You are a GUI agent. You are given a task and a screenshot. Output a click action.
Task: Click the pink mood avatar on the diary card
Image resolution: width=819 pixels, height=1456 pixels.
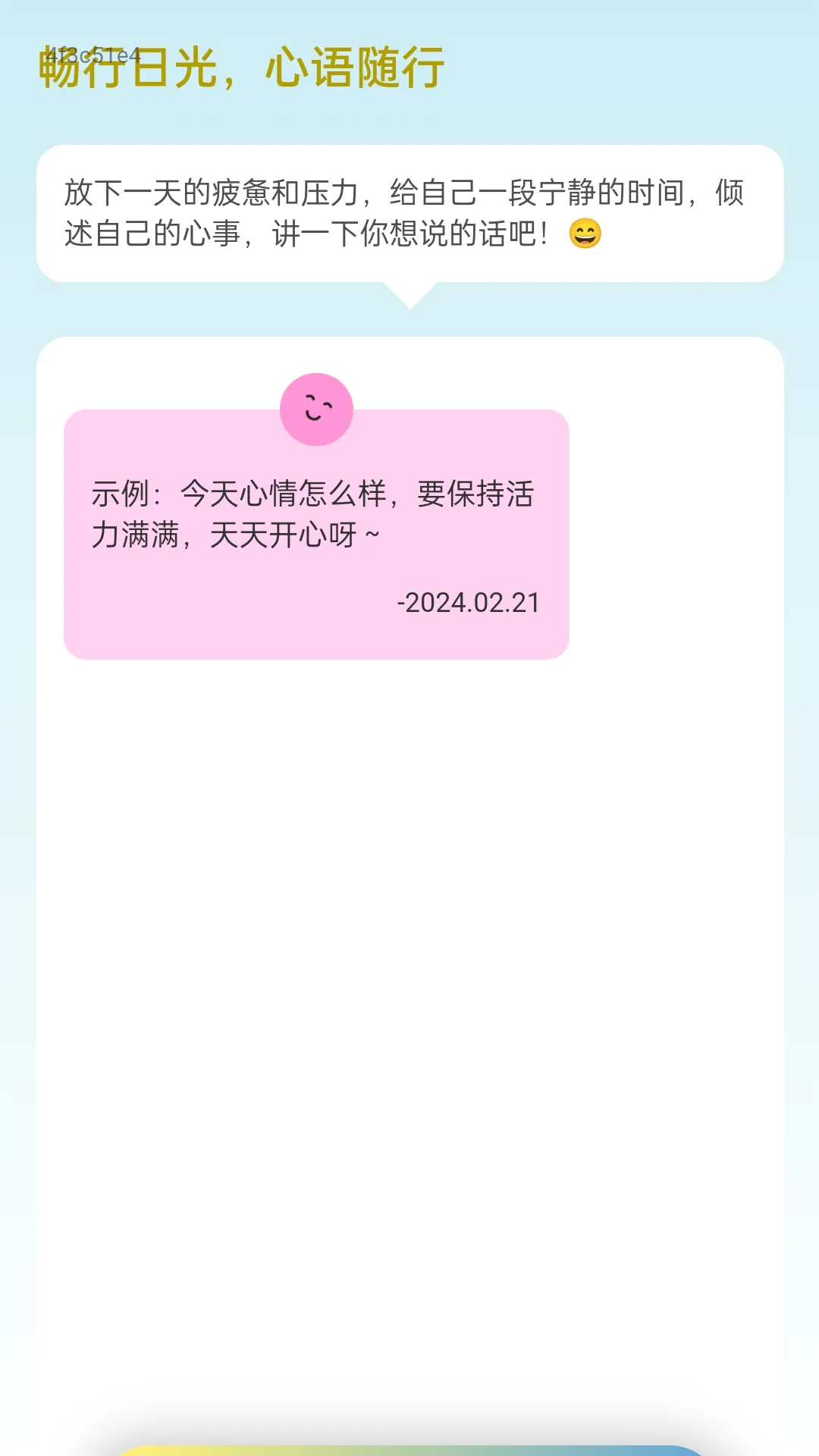316,409
